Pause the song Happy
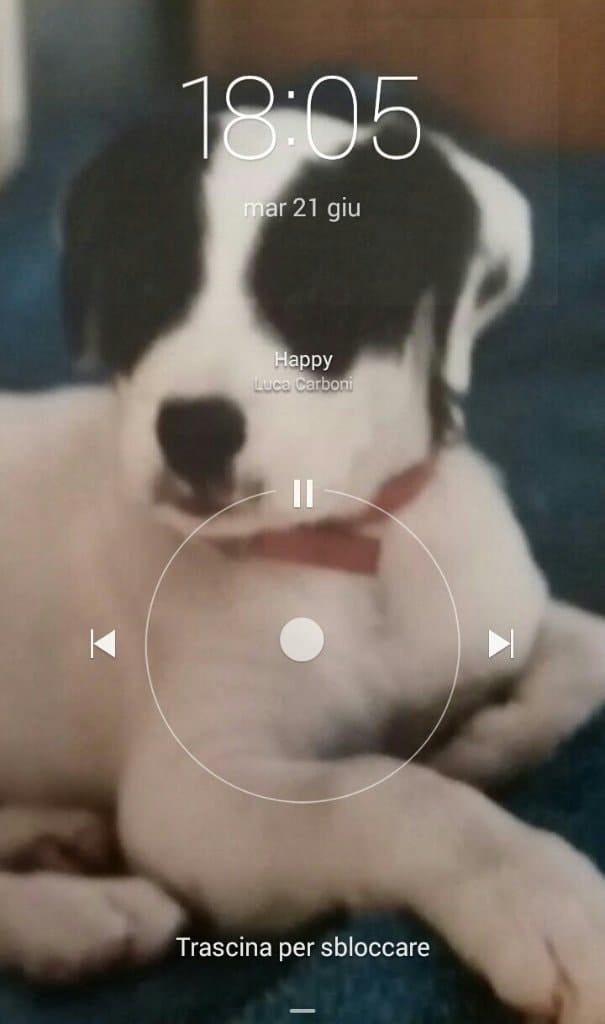 click(303, 493)
